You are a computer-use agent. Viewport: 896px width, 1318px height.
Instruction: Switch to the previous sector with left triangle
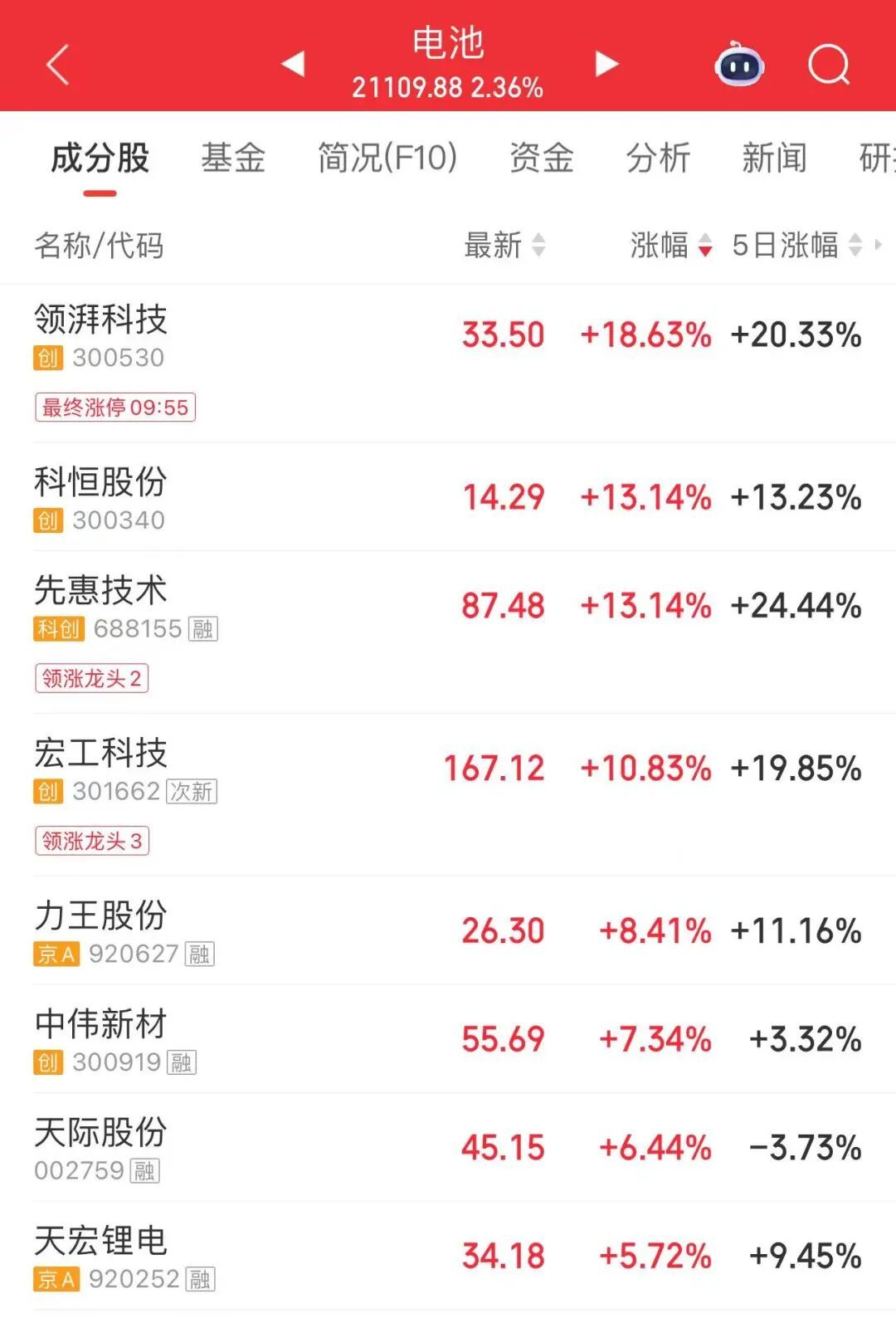coord(293,64)
